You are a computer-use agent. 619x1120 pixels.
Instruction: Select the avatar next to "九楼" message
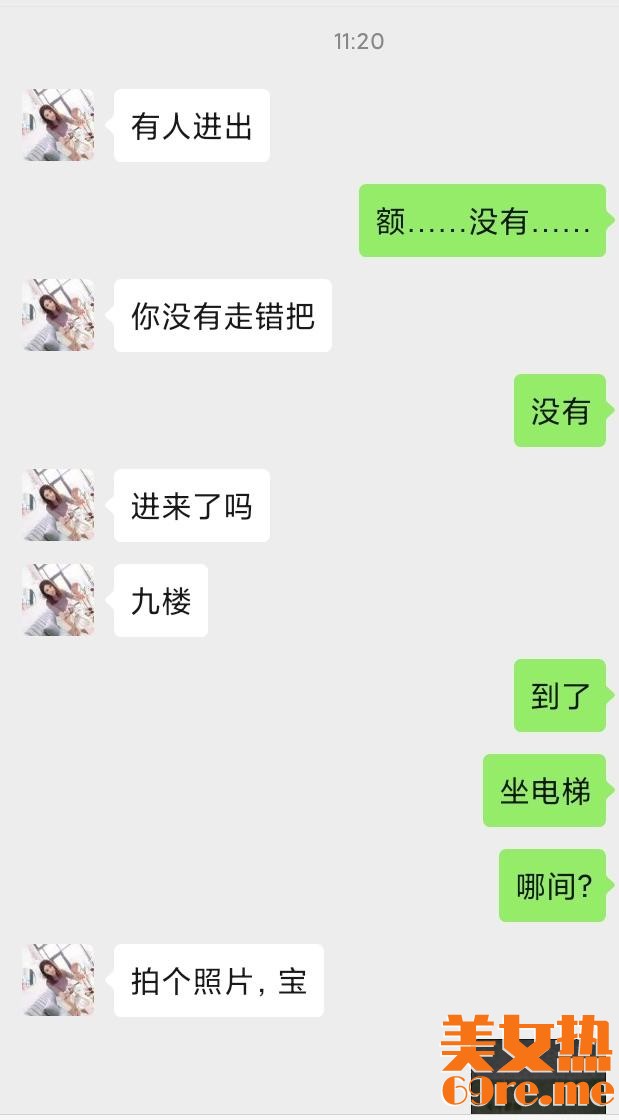click(58, 600)
